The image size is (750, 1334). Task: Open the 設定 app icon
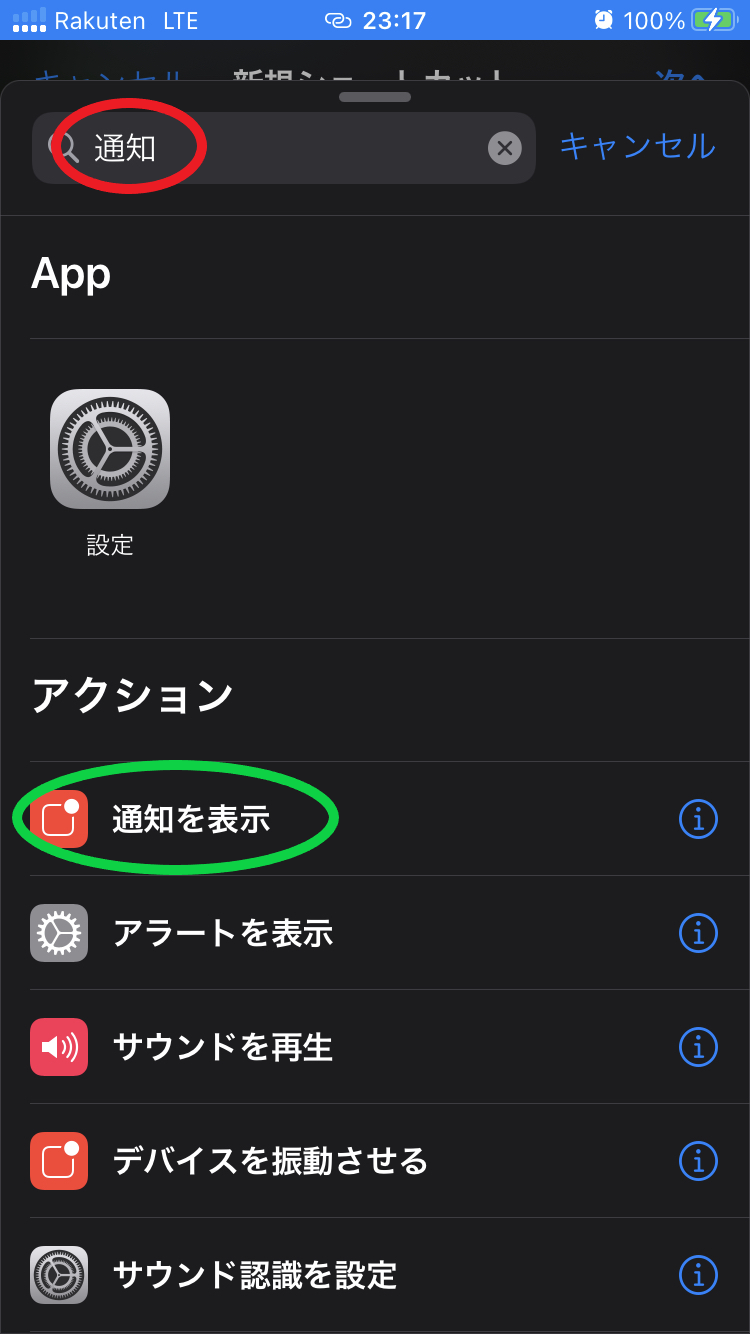point(109,449)
